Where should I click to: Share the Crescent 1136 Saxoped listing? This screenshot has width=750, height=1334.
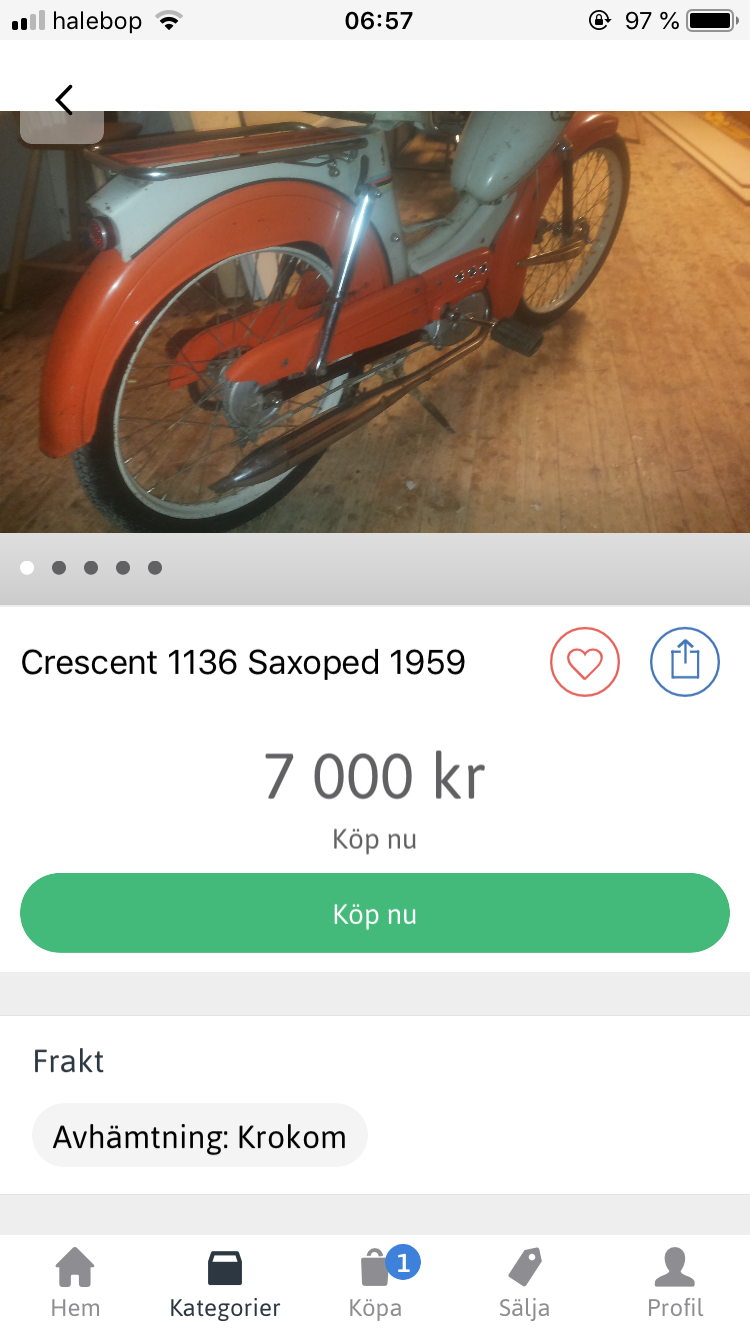tap(685, 661)
